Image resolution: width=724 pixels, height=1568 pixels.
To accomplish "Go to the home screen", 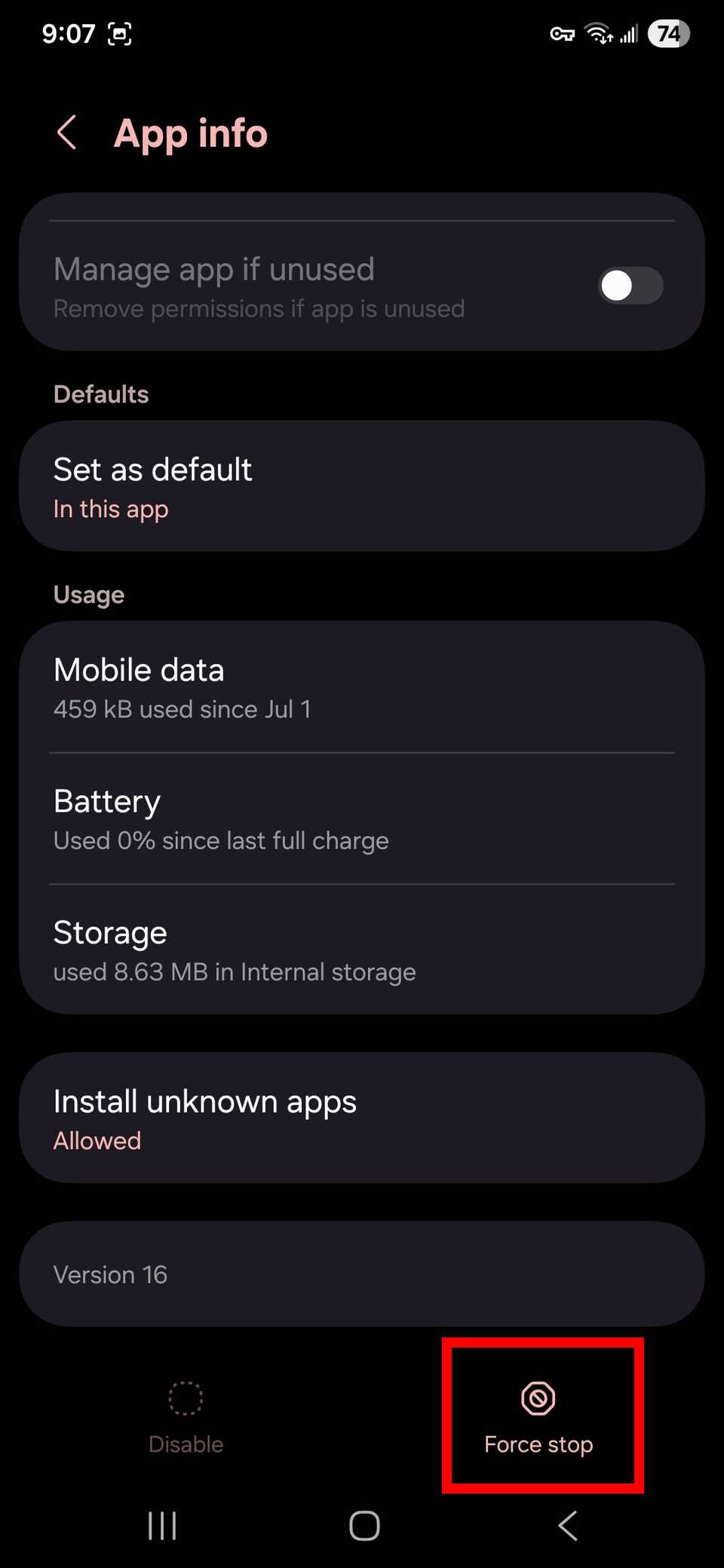I will 364,1526.
